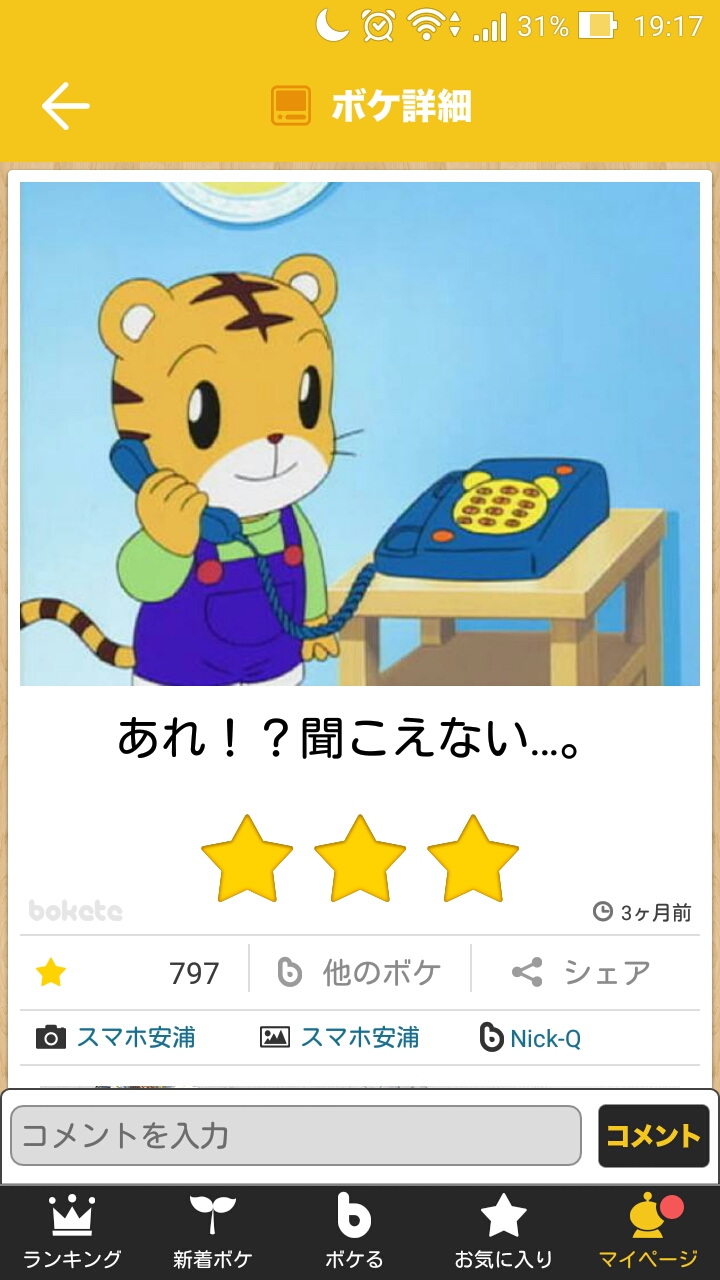Image resolution: width=720 pixels, height=1280 pixels.
Task: Focus the コメントを入力 field
Action: pyautogui.click(x=296, y=1135)
